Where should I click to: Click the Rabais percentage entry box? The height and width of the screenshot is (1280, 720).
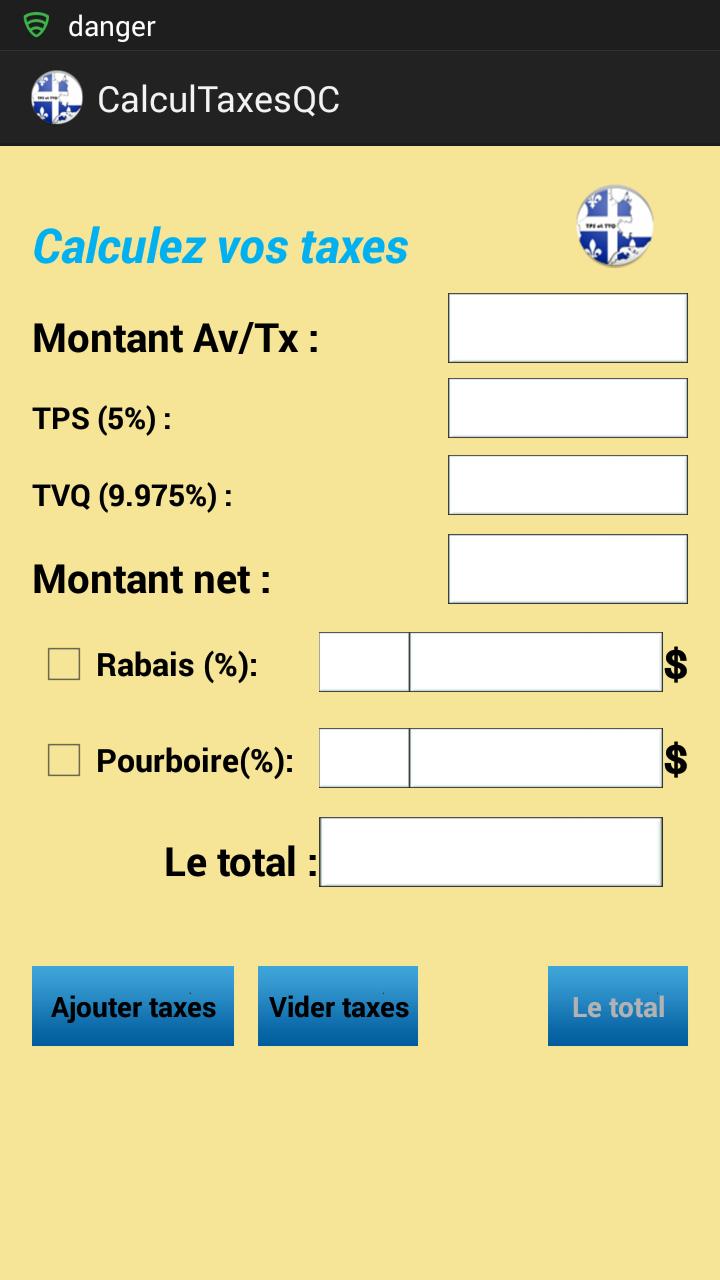click(x=363, y=662)
